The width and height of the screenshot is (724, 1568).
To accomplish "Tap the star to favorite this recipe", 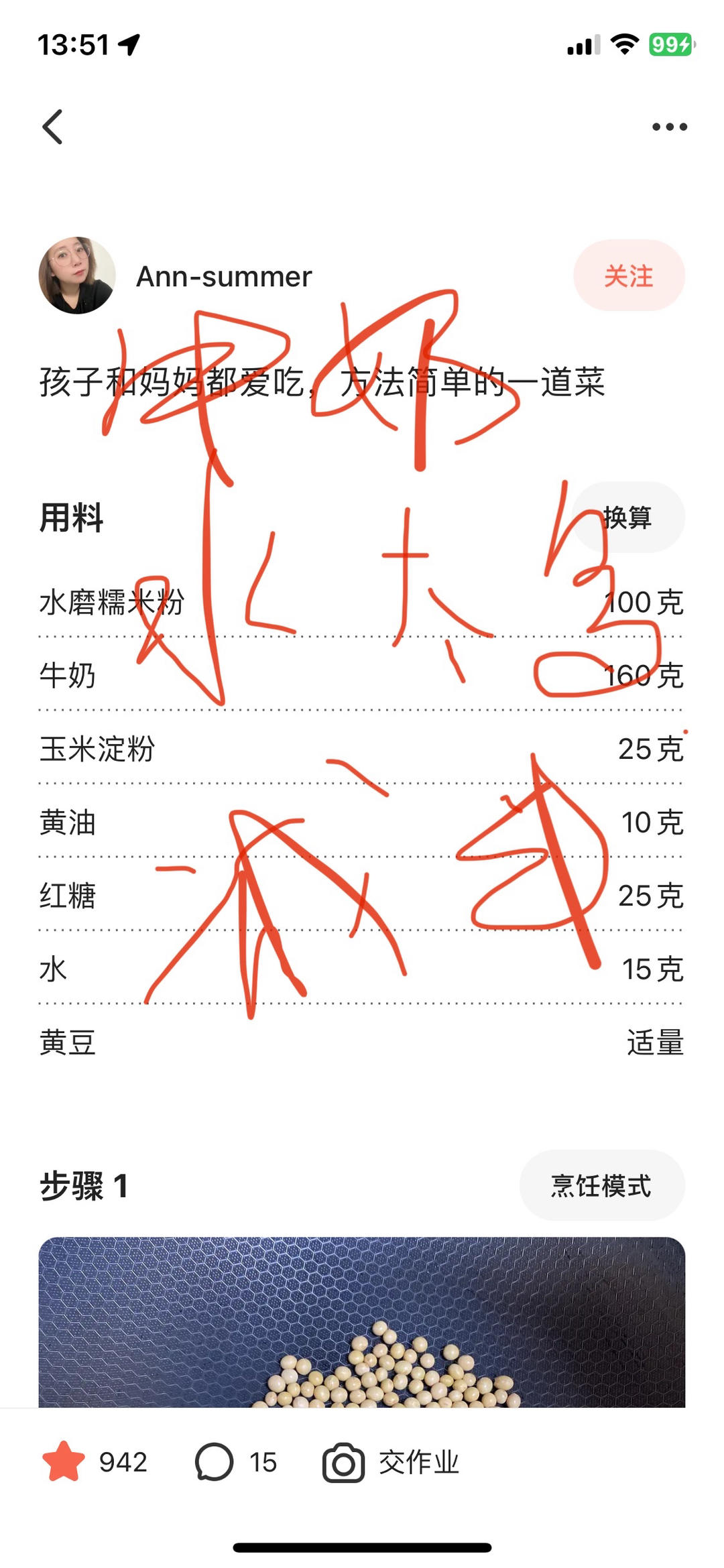I will point(64,1462).
